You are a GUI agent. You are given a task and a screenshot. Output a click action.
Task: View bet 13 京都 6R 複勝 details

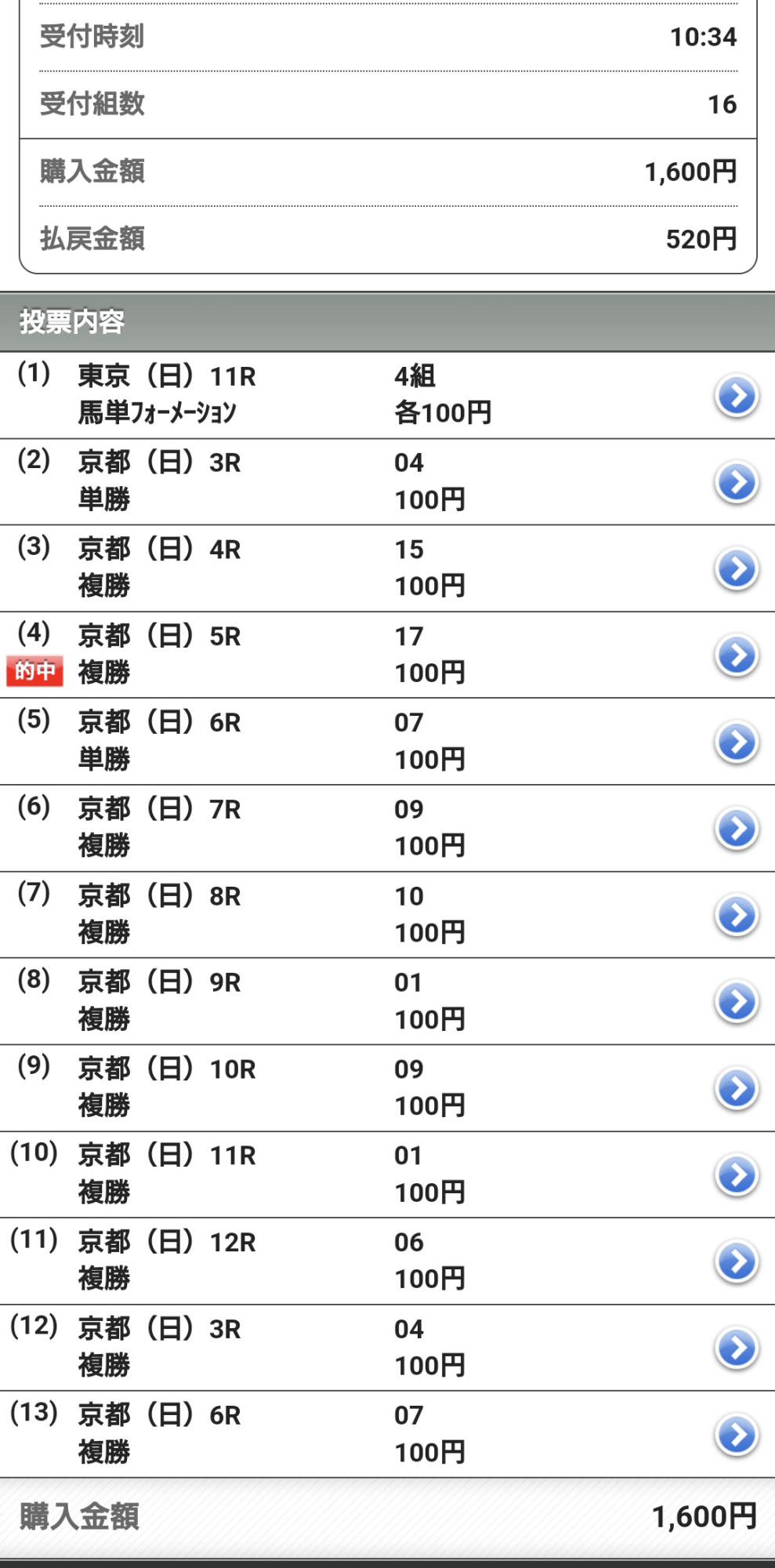387,1435
